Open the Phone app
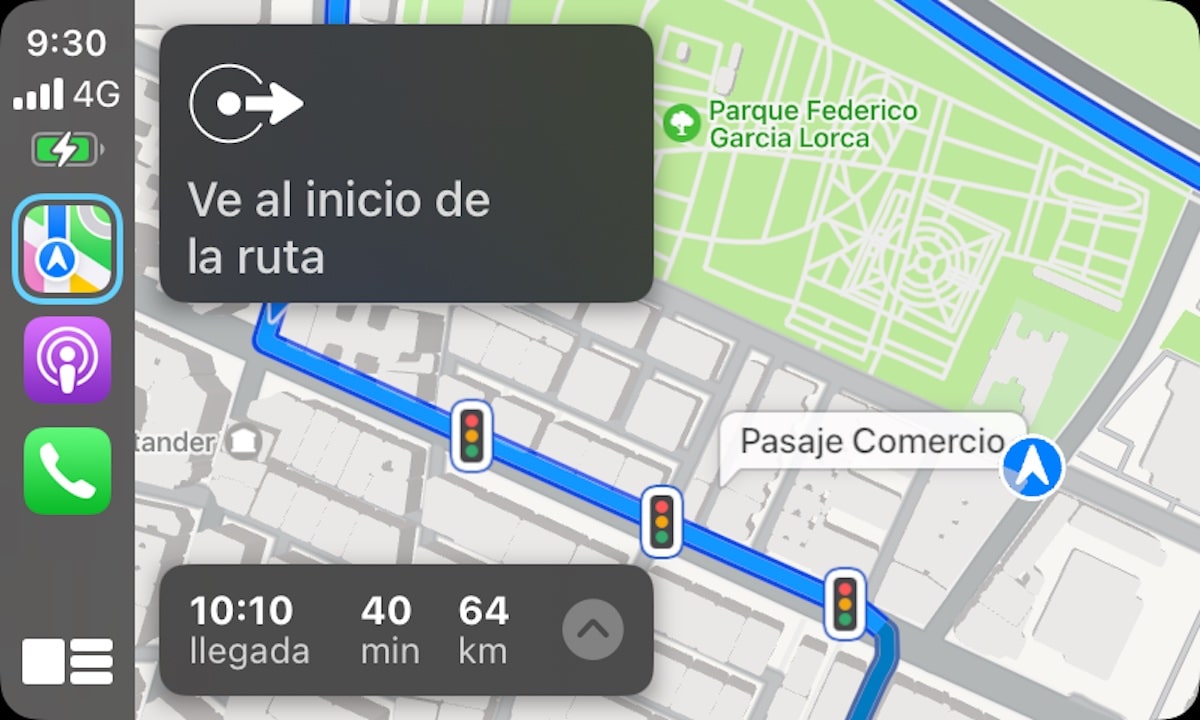1200x720 pixels. [67, 471]
